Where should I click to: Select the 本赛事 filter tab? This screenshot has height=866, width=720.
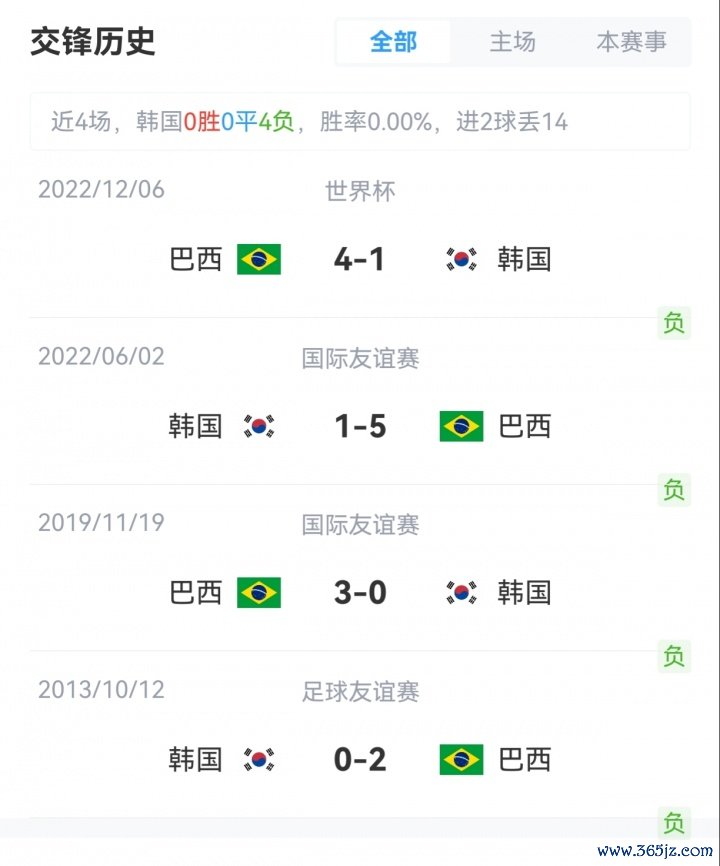point(631,42)
